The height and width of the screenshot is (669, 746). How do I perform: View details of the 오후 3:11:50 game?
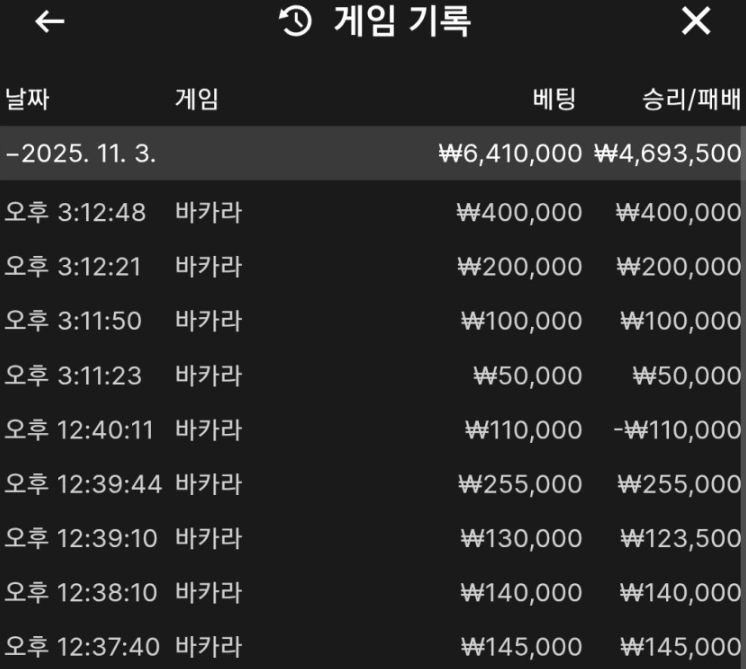click(x=373, y=321)
